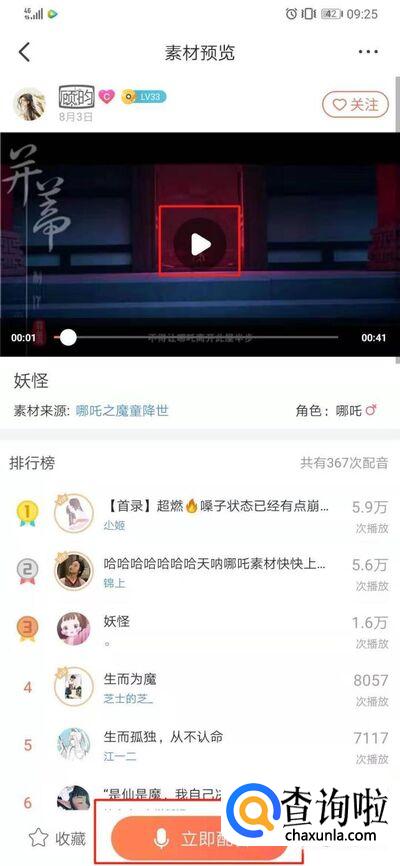Open the dubbing 生而孤独，从不认命
Screen dimensions: 400x866
[200, 744]
